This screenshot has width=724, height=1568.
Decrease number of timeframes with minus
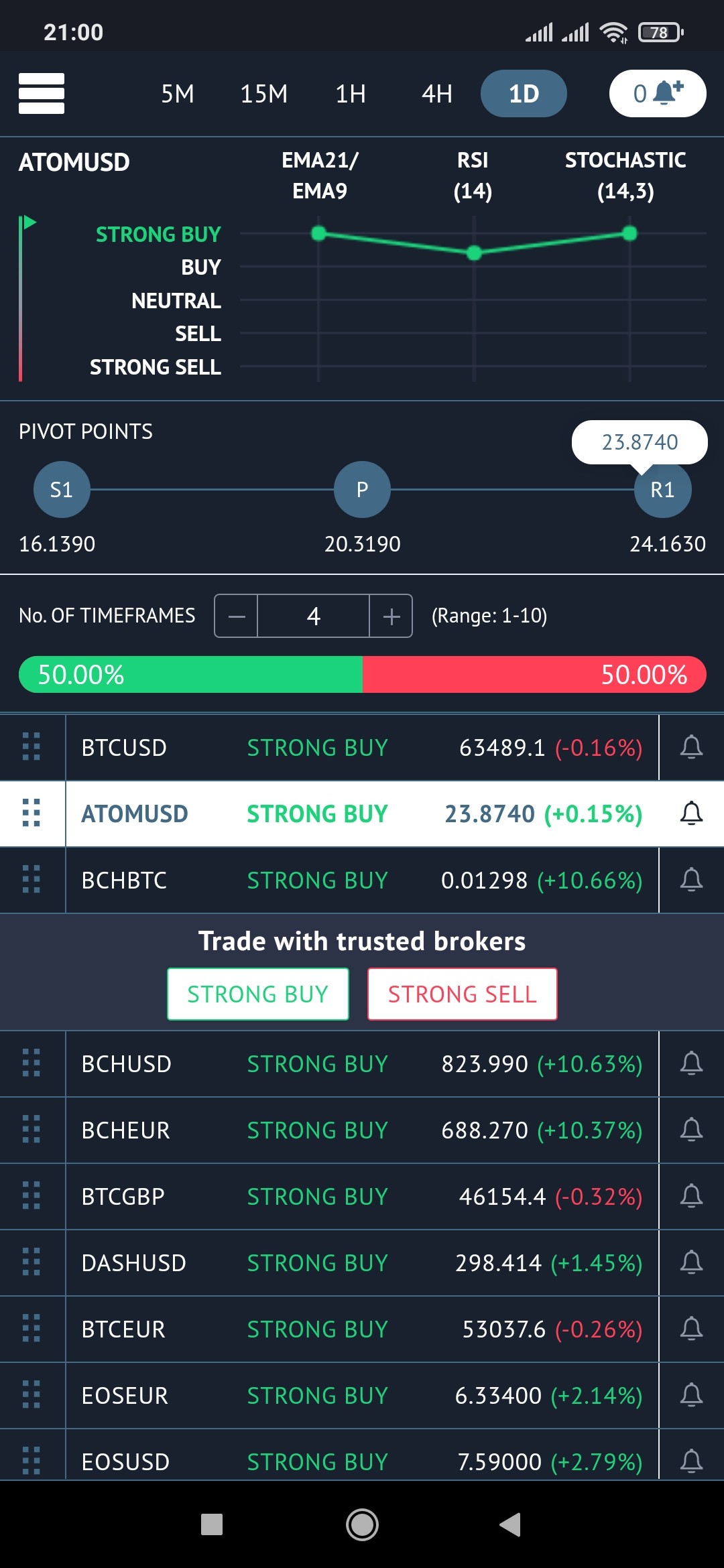(237, 616)
